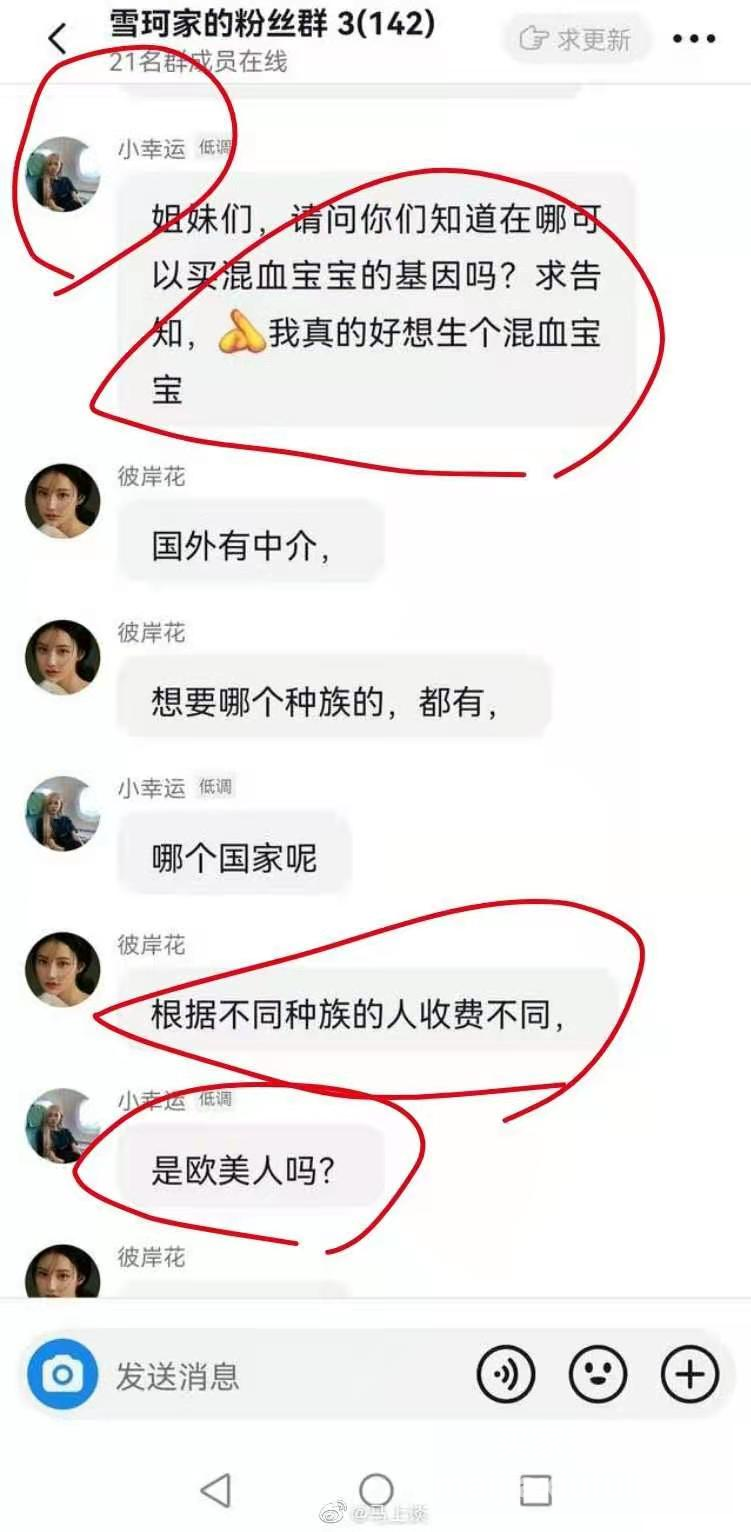
Task: Go to home via system home button
Action: pos(376,1490)
